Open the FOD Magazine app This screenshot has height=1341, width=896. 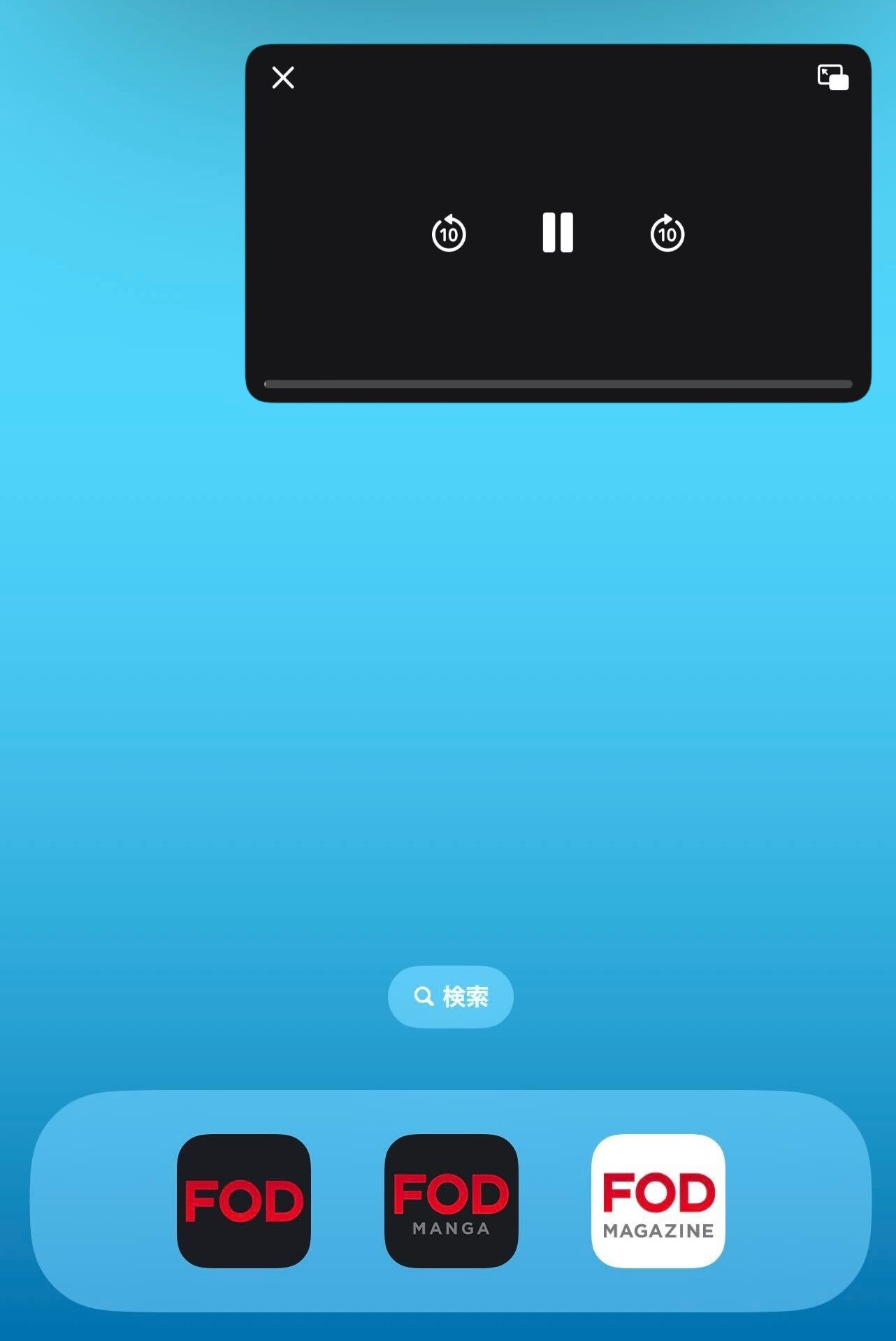(658, 1200)
